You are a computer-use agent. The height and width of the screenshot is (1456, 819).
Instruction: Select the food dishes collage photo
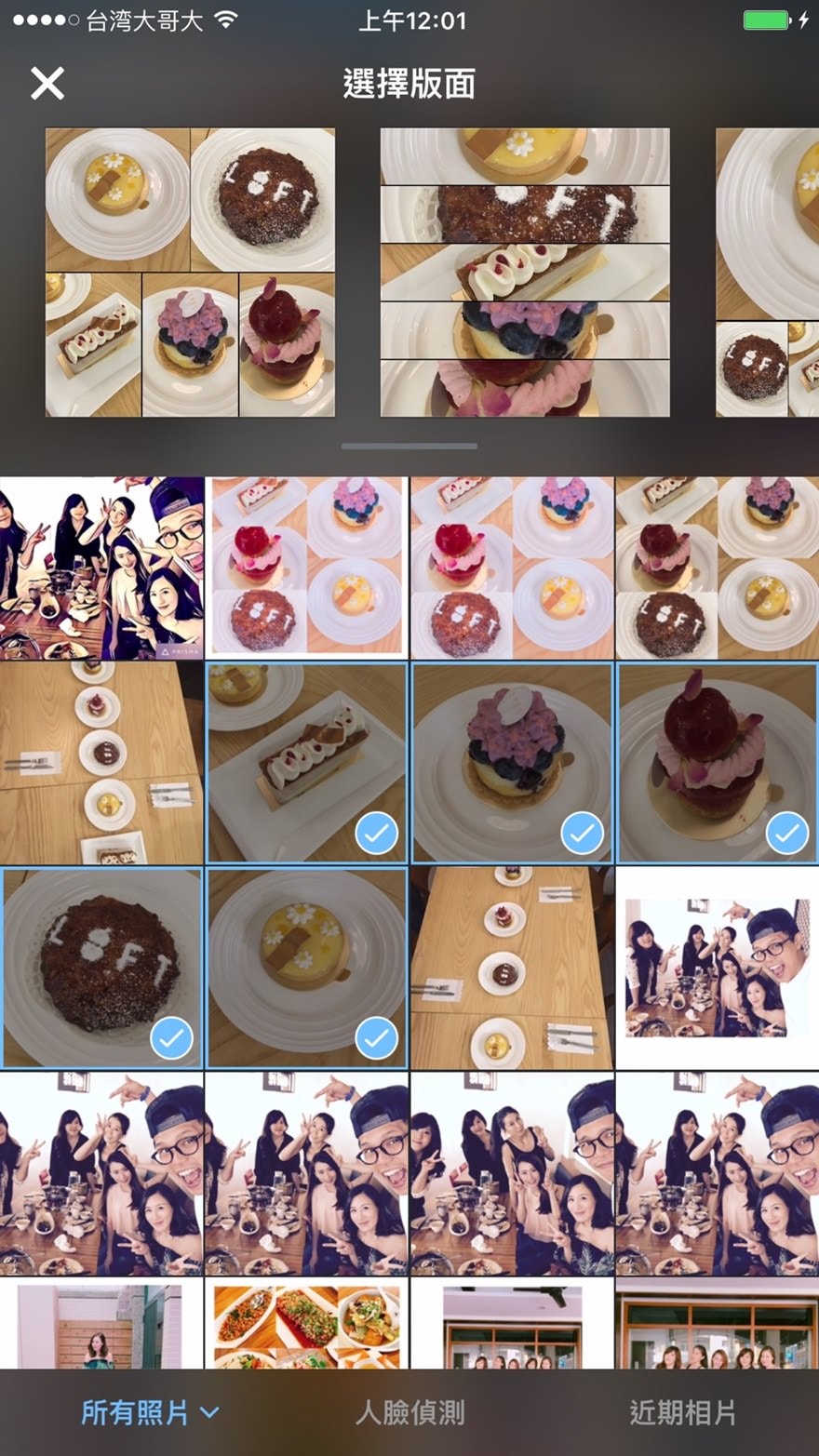(306, 1323)
